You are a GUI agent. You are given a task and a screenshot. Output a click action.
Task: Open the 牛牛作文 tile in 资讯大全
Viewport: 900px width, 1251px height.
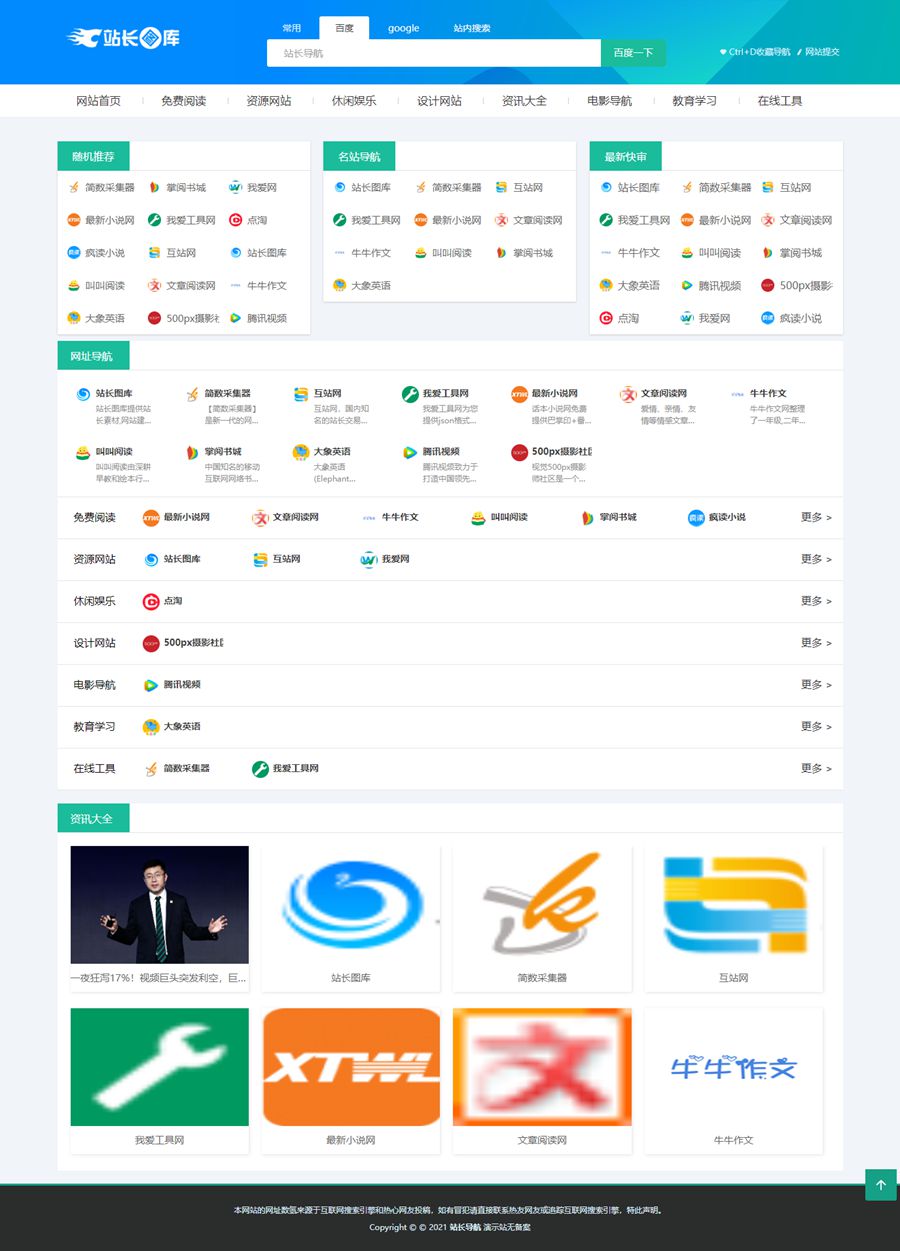[733, 1080]
